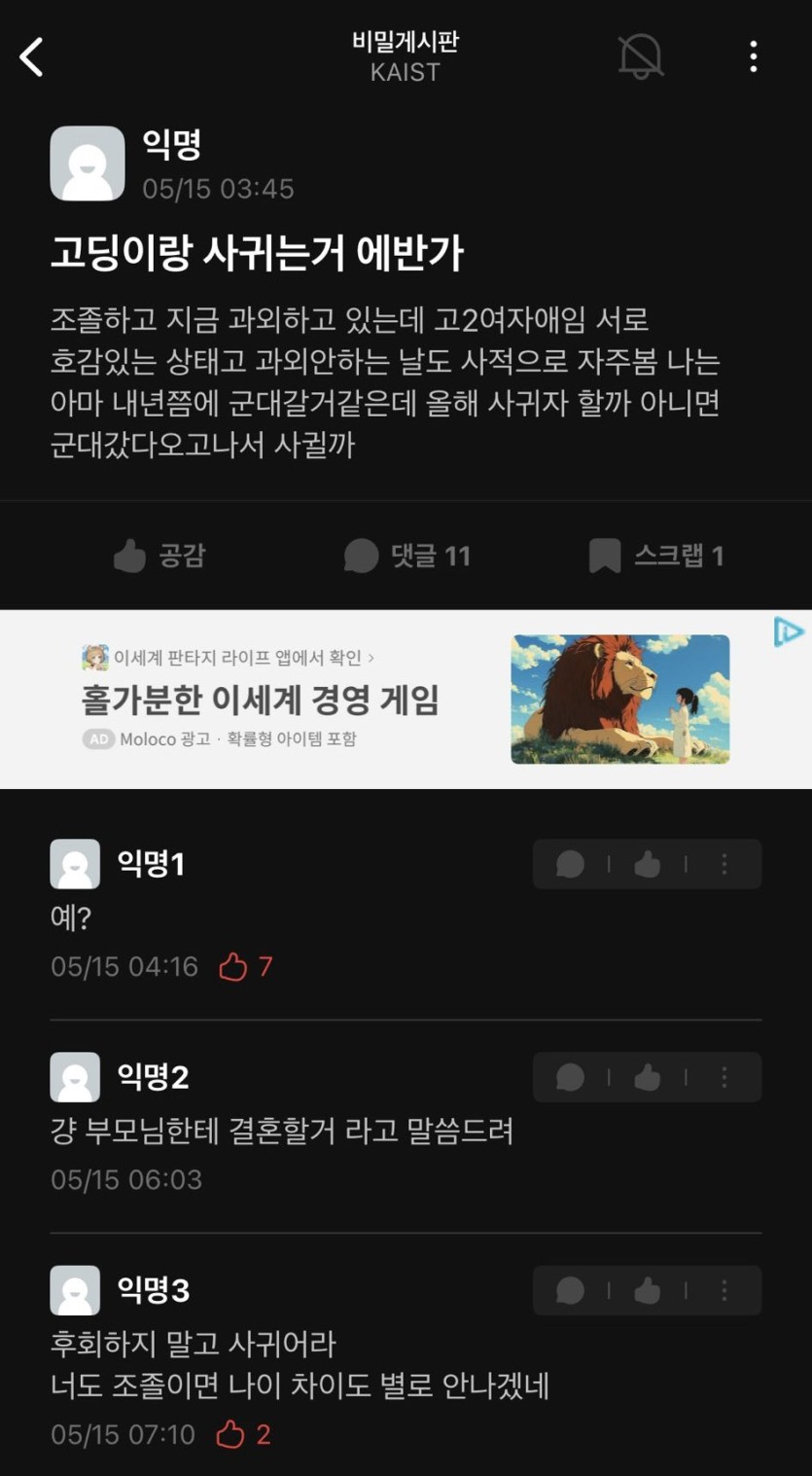Scrap the post with 스크랩 button

coord(656,556)
